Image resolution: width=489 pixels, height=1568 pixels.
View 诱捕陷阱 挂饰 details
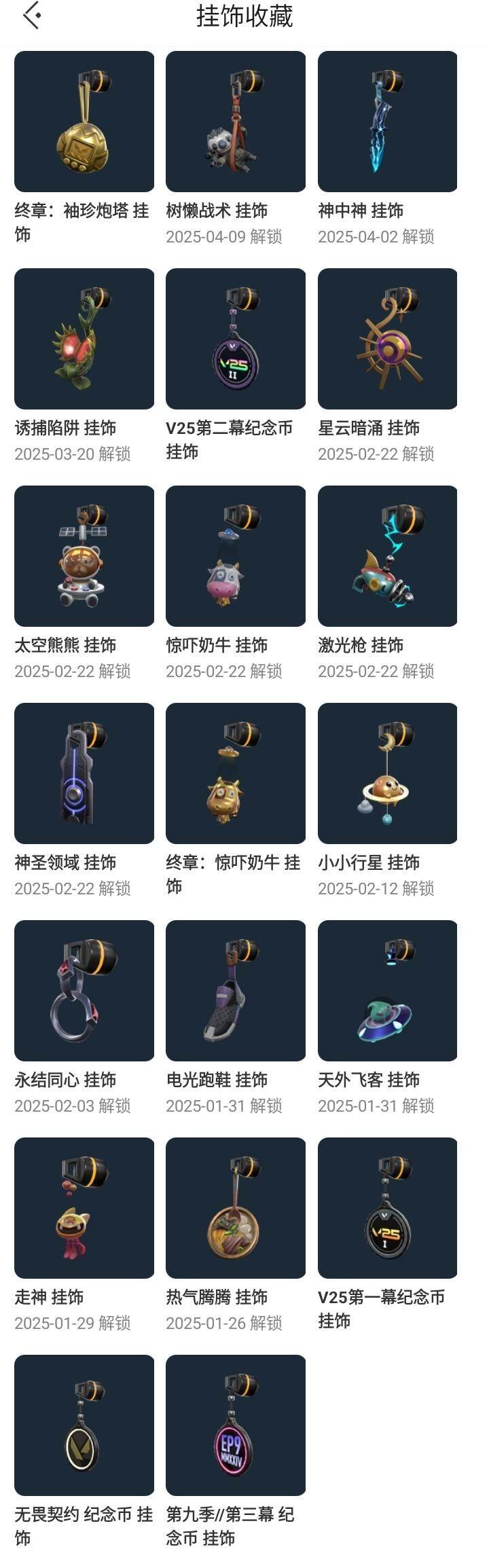tap(84, 339)
